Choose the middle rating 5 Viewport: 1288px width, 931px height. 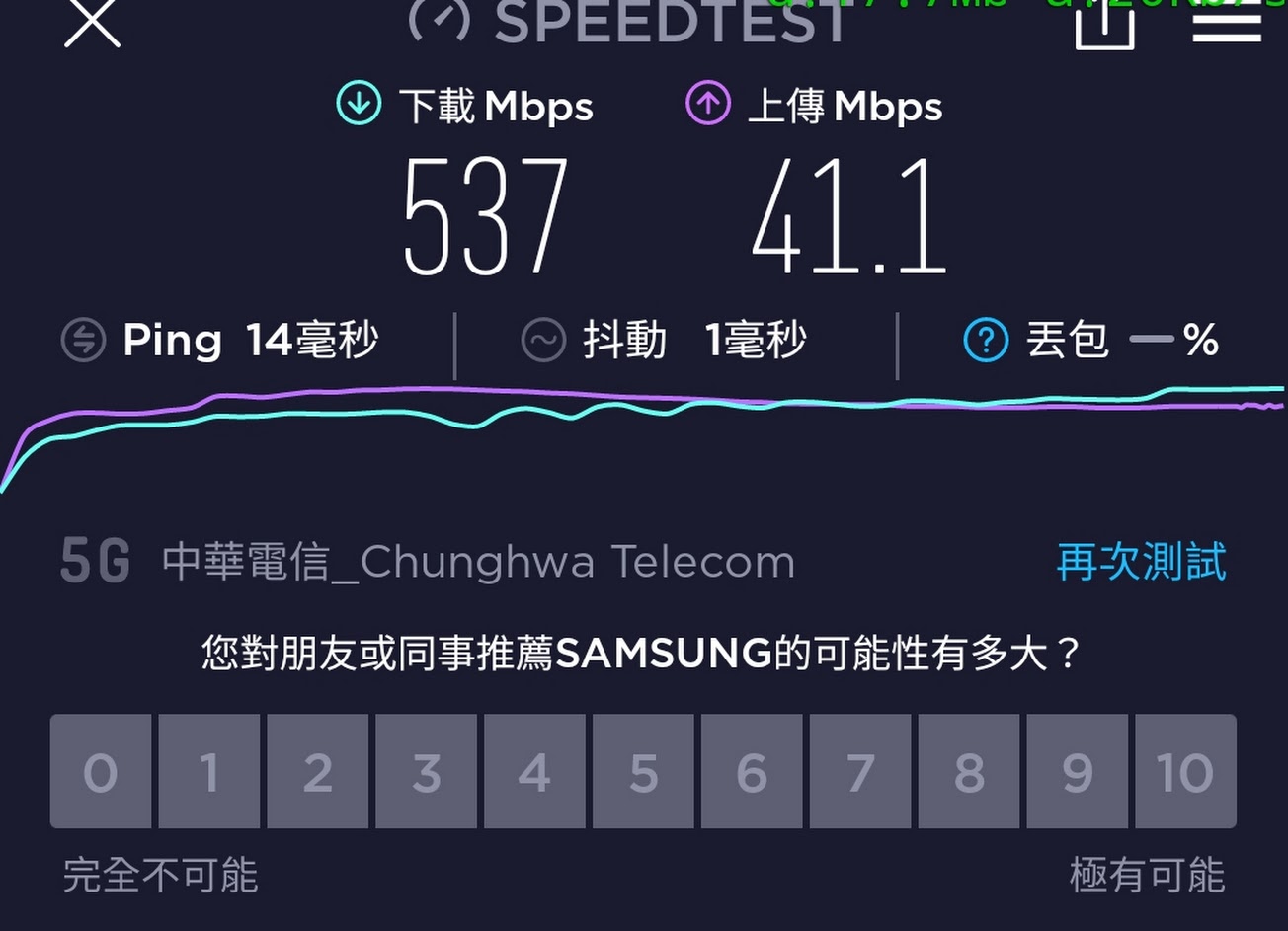pos(643,771)
